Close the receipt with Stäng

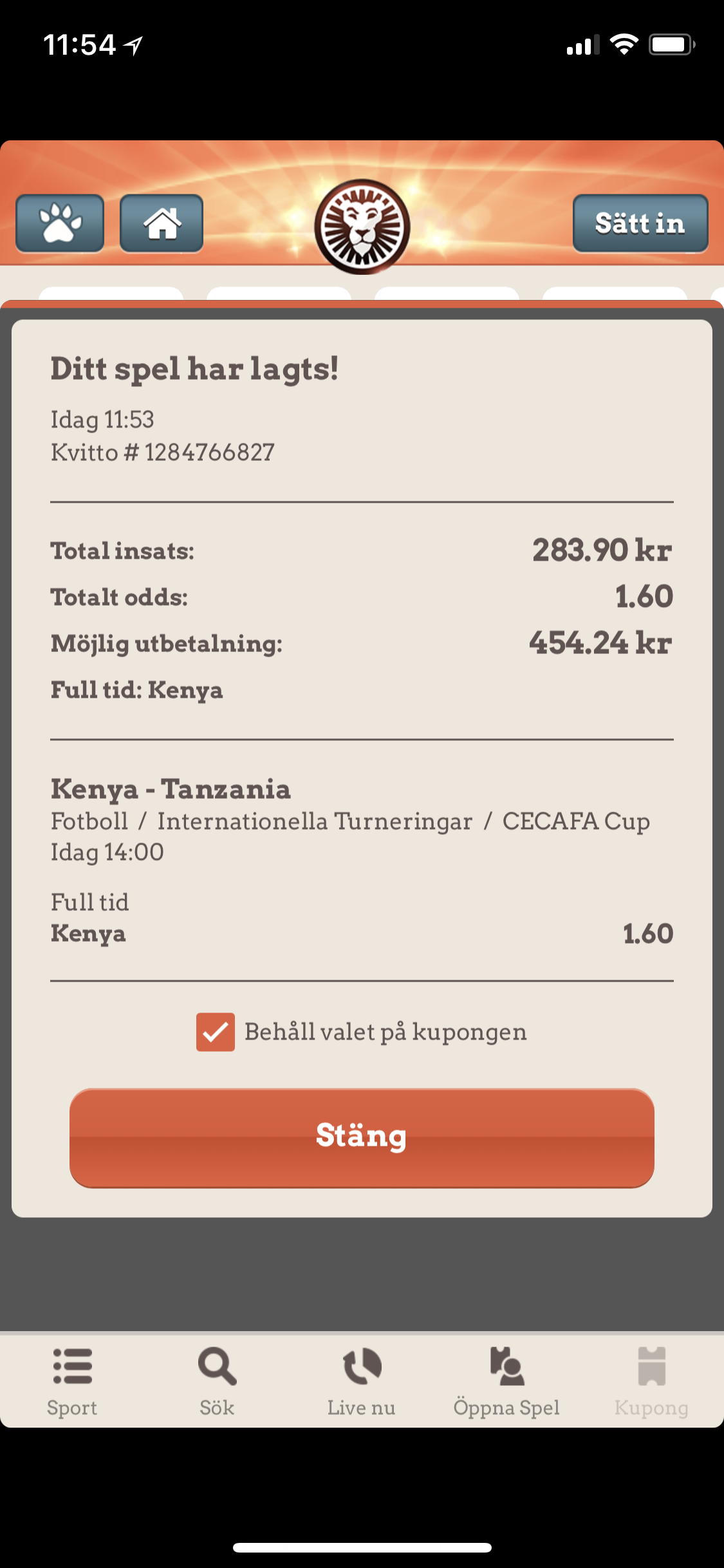pos(362,1137)
